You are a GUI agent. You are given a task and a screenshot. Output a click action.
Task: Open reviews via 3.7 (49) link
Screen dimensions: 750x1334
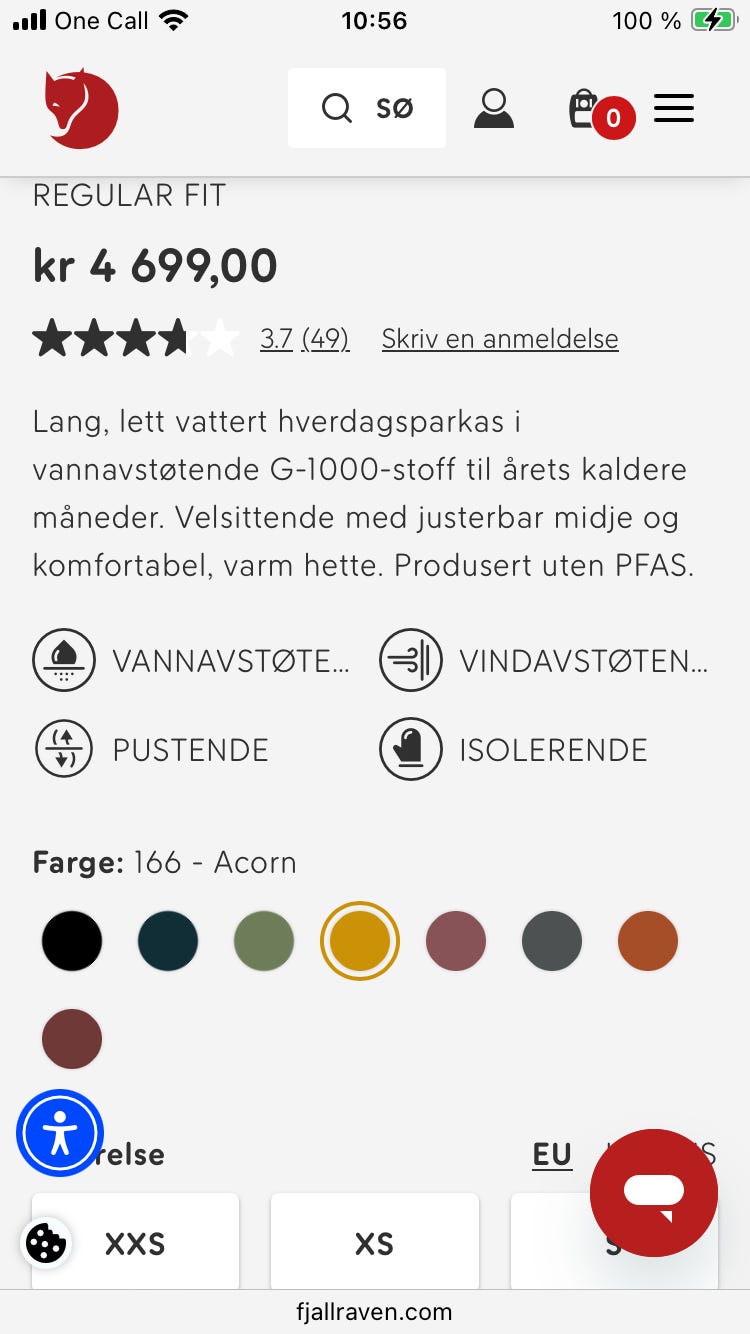coord(304,339)
